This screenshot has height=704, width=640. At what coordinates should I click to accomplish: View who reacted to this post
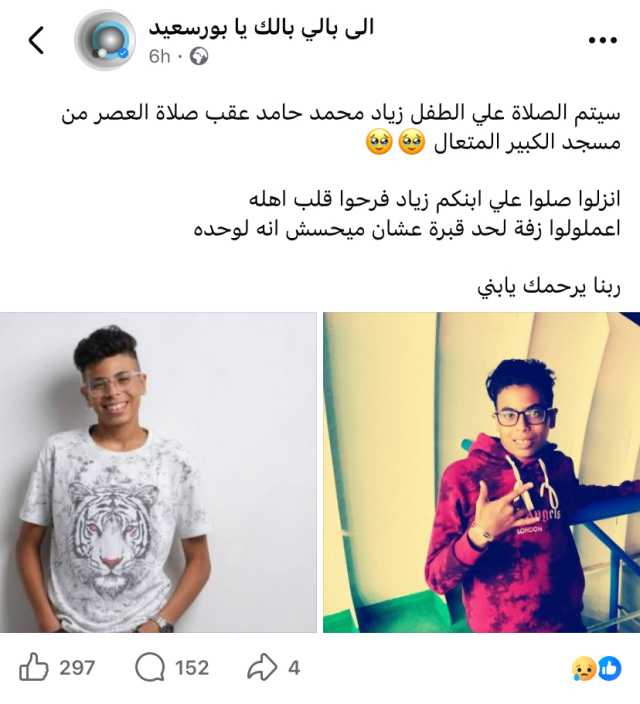(x=597, y=668)
